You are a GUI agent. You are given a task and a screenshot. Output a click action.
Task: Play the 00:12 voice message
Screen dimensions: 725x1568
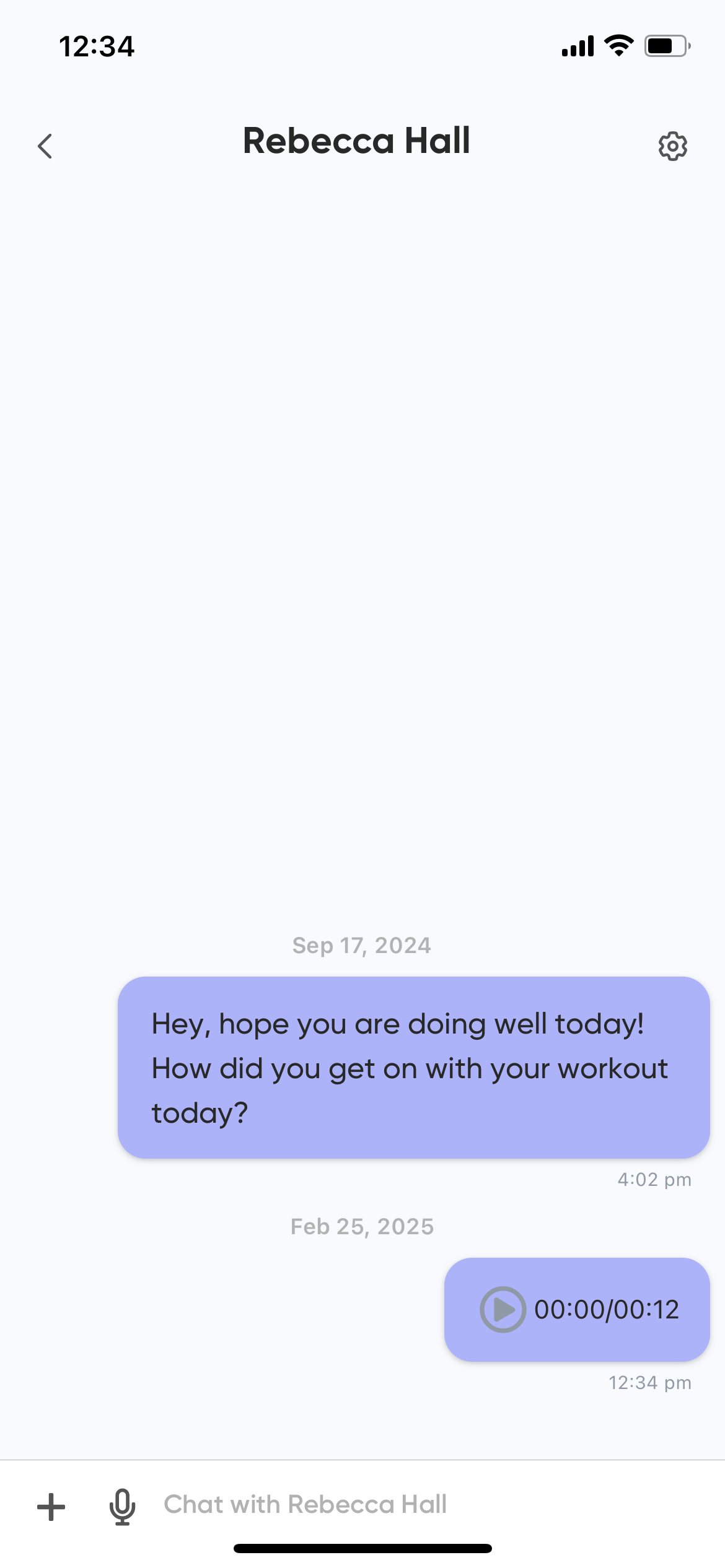pyautogui.click(x=503, y=1309)
